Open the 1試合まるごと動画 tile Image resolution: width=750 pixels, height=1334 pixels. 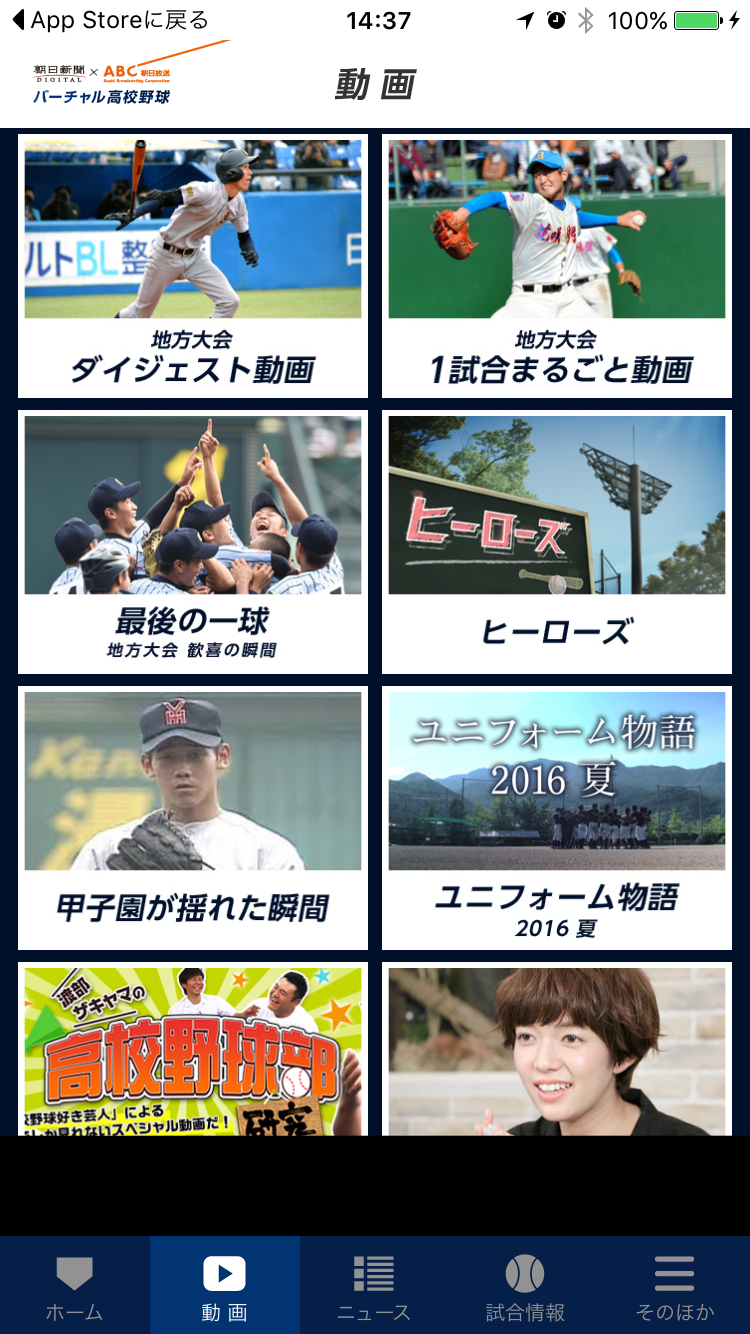pos(557,266)
